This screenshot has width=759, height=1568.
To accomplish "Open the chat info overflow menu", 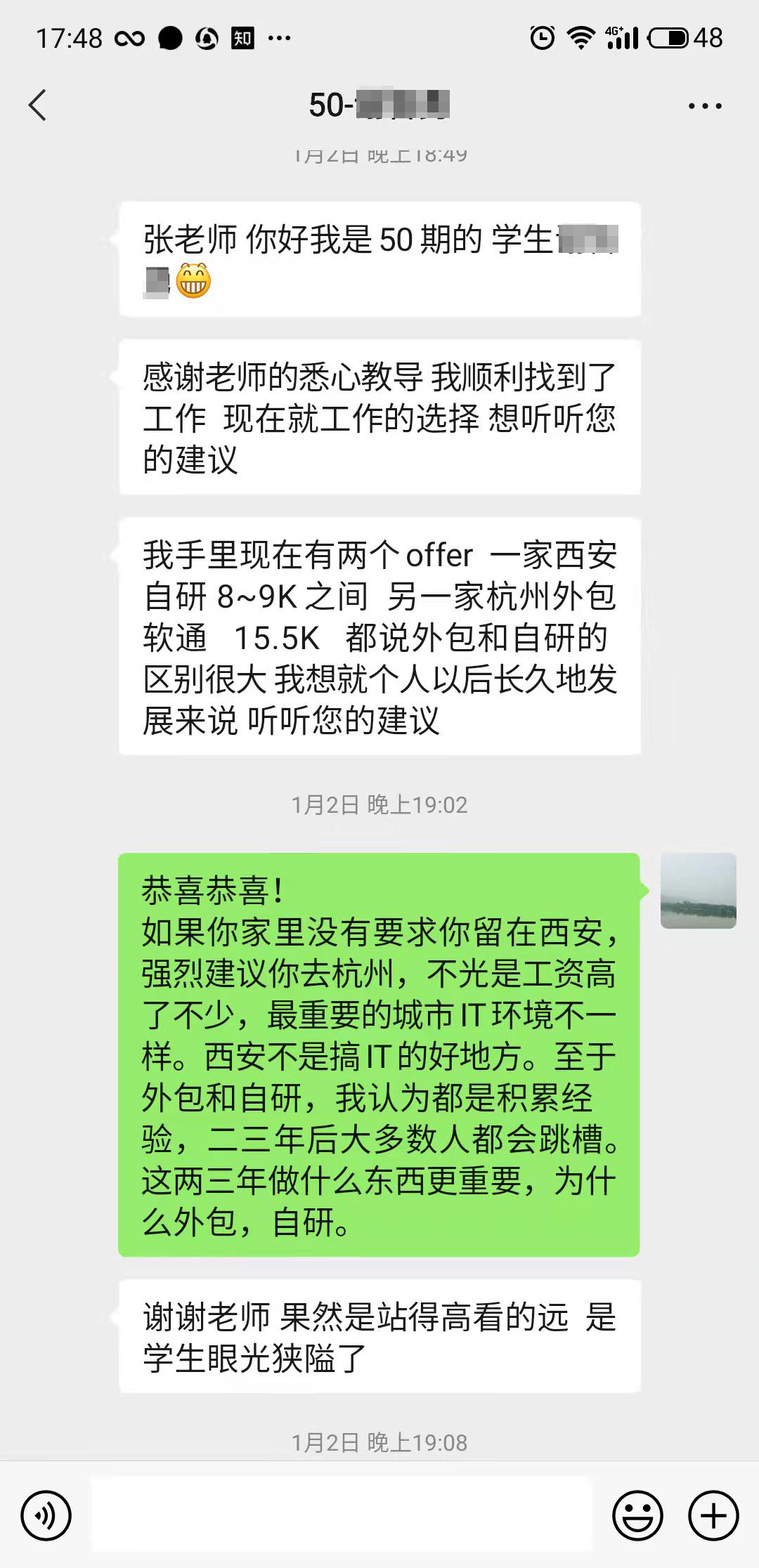I will [704, 106].
